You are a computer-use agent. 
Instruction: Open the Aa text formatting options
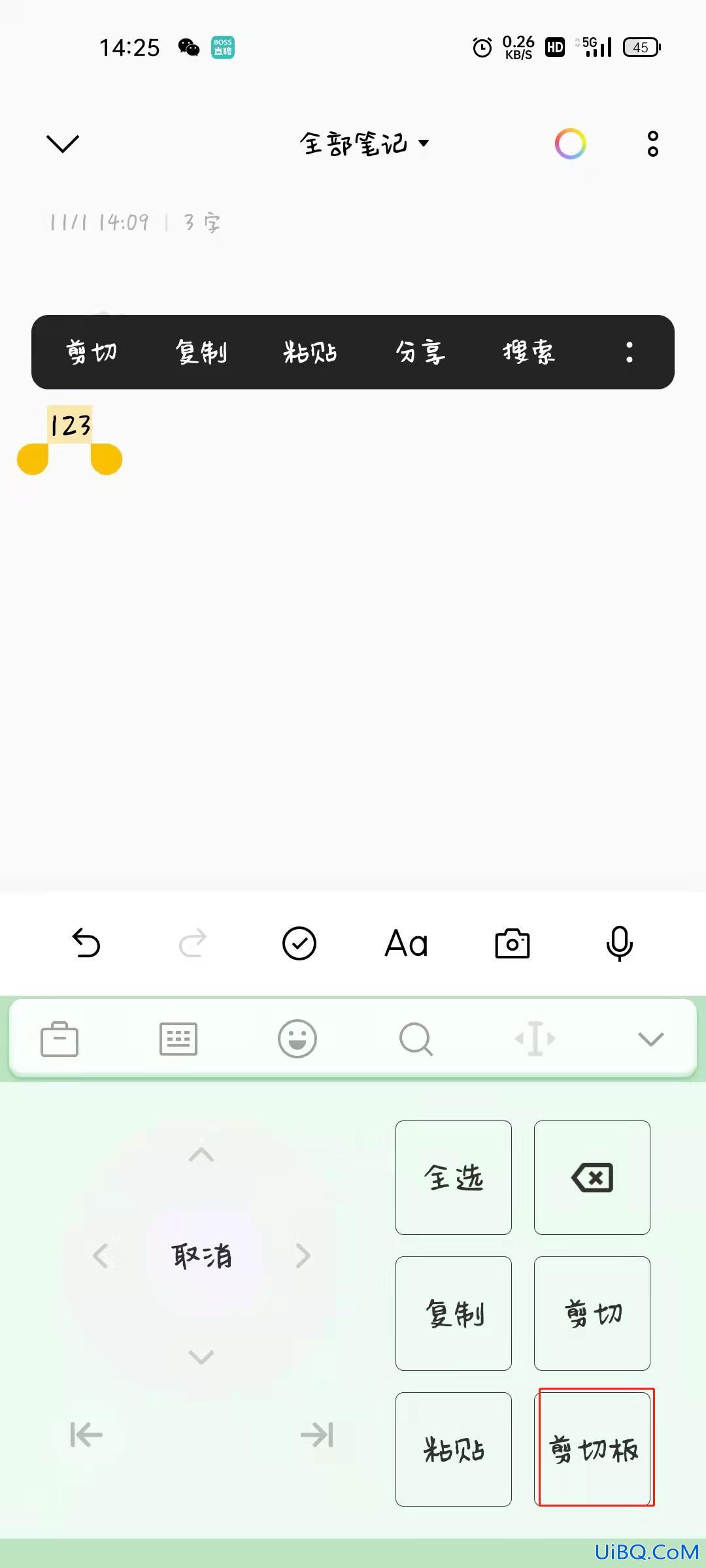pyautogui.click(x=406, y=943)
